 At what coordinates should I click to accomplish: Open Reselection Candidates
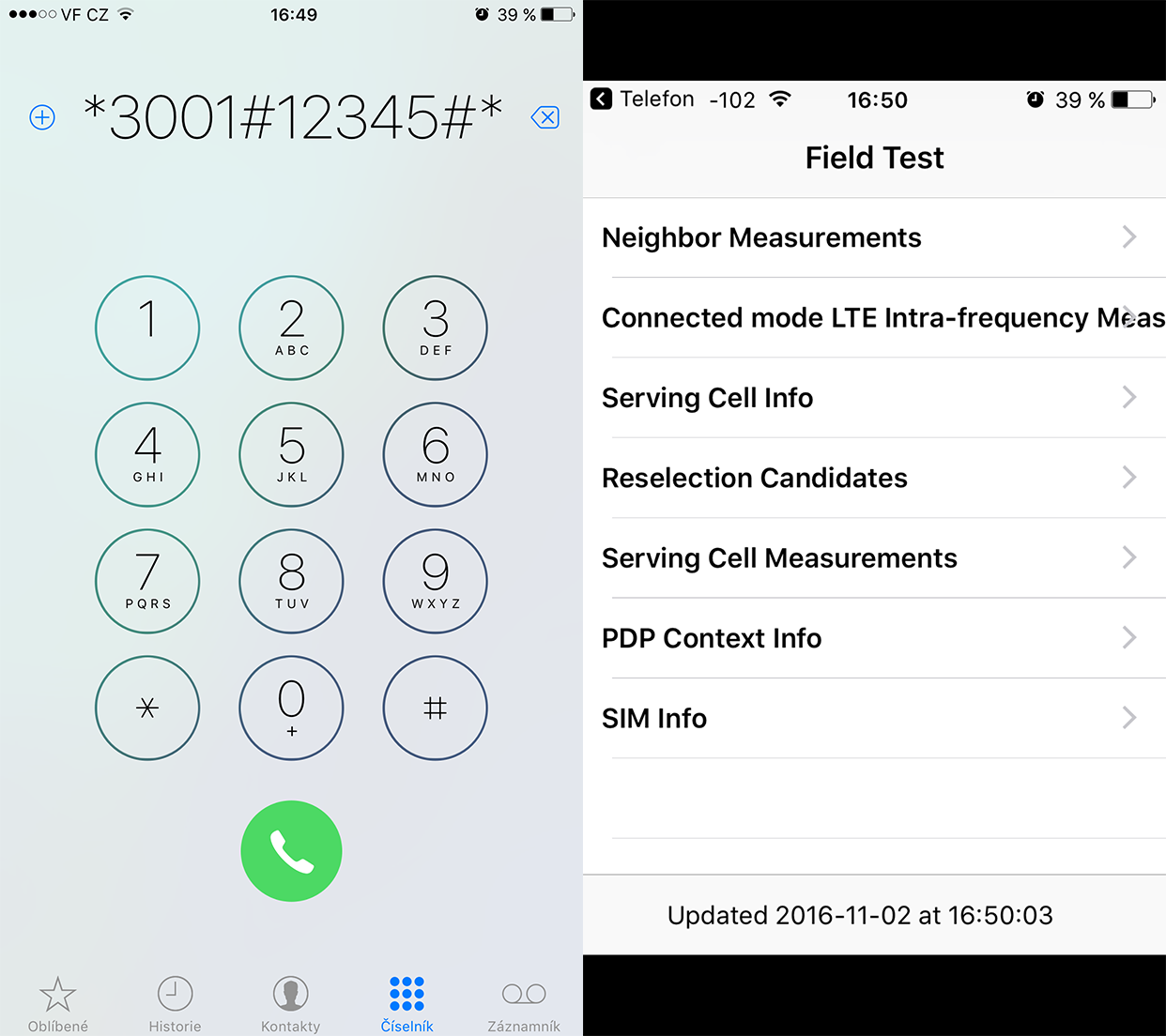(873, 478)
